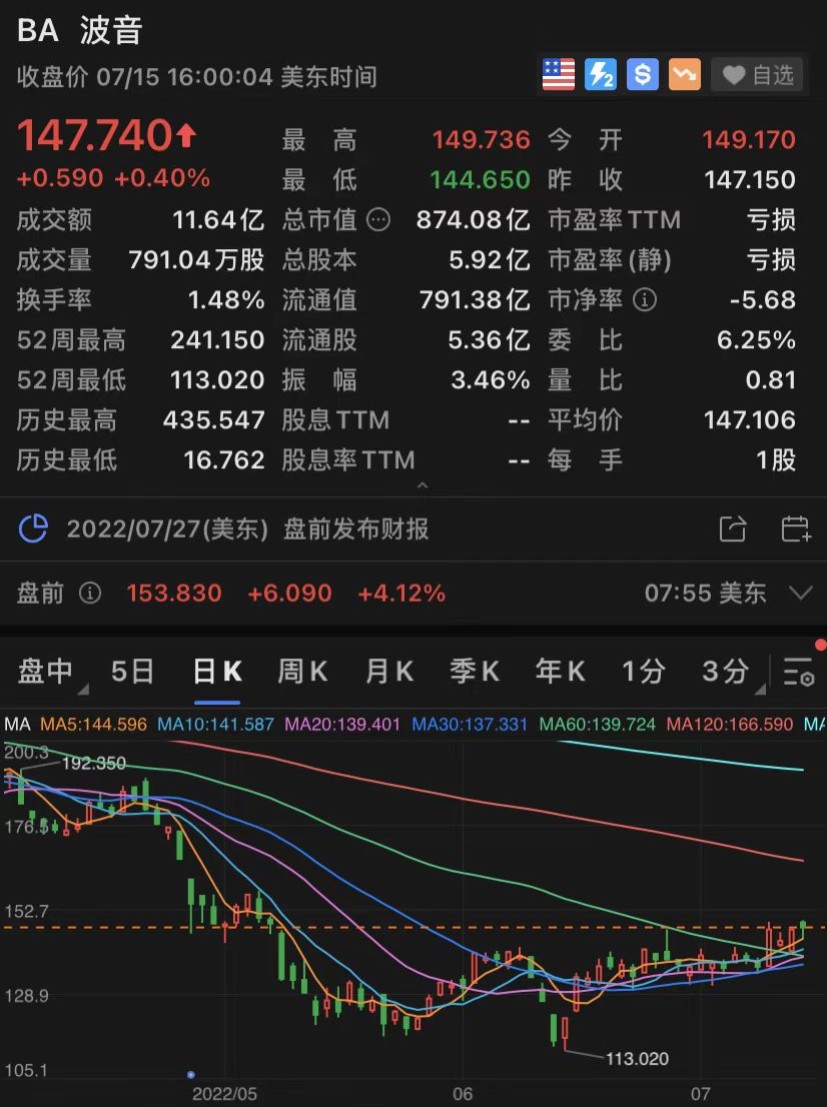This screenshot has height=1107, width=827.
Task: Add BA to watchlist via 自选 button
Action: click(757, 75)
